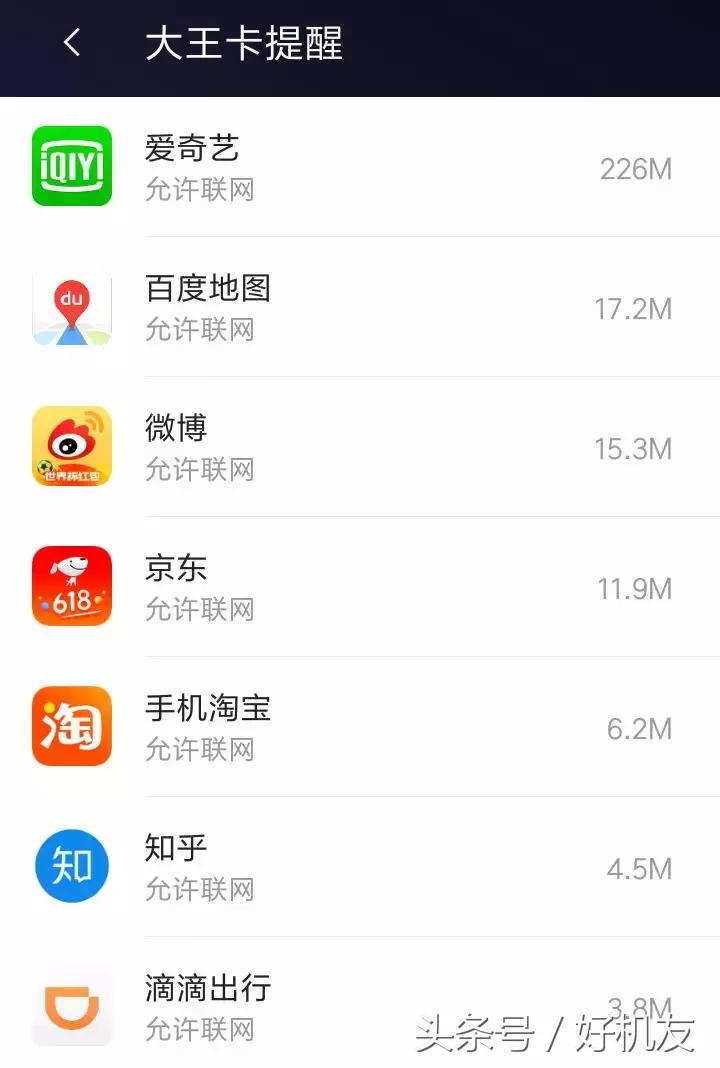Open 允许联网 setting under 爱奇艺
This screenshot has width=720, height=1068.
pyautogui.click(x=197, y=190)
